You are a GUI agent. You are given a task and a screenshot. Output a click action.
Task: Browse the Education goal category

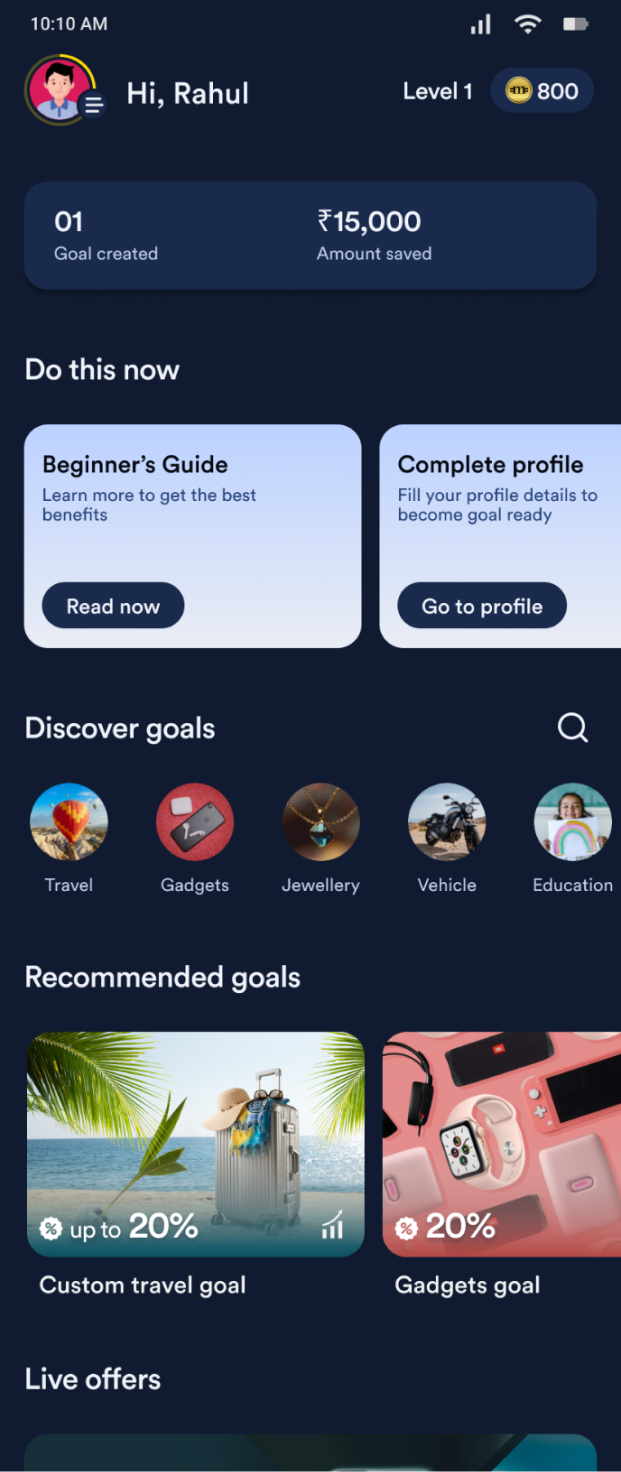[573, 822]
